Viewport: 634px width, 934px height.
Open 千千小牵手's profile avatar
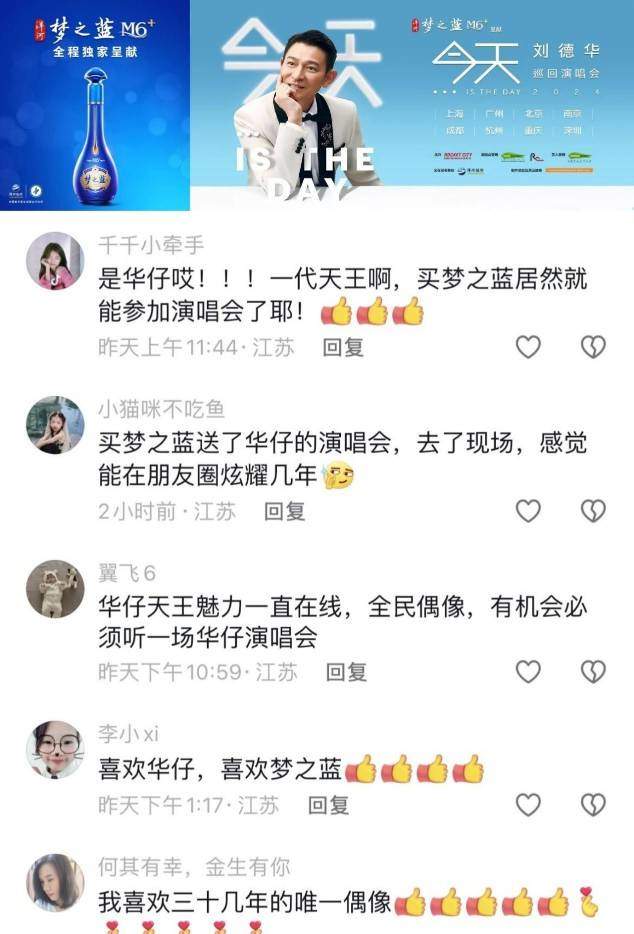pyautogui.click(x=55, y=261)
